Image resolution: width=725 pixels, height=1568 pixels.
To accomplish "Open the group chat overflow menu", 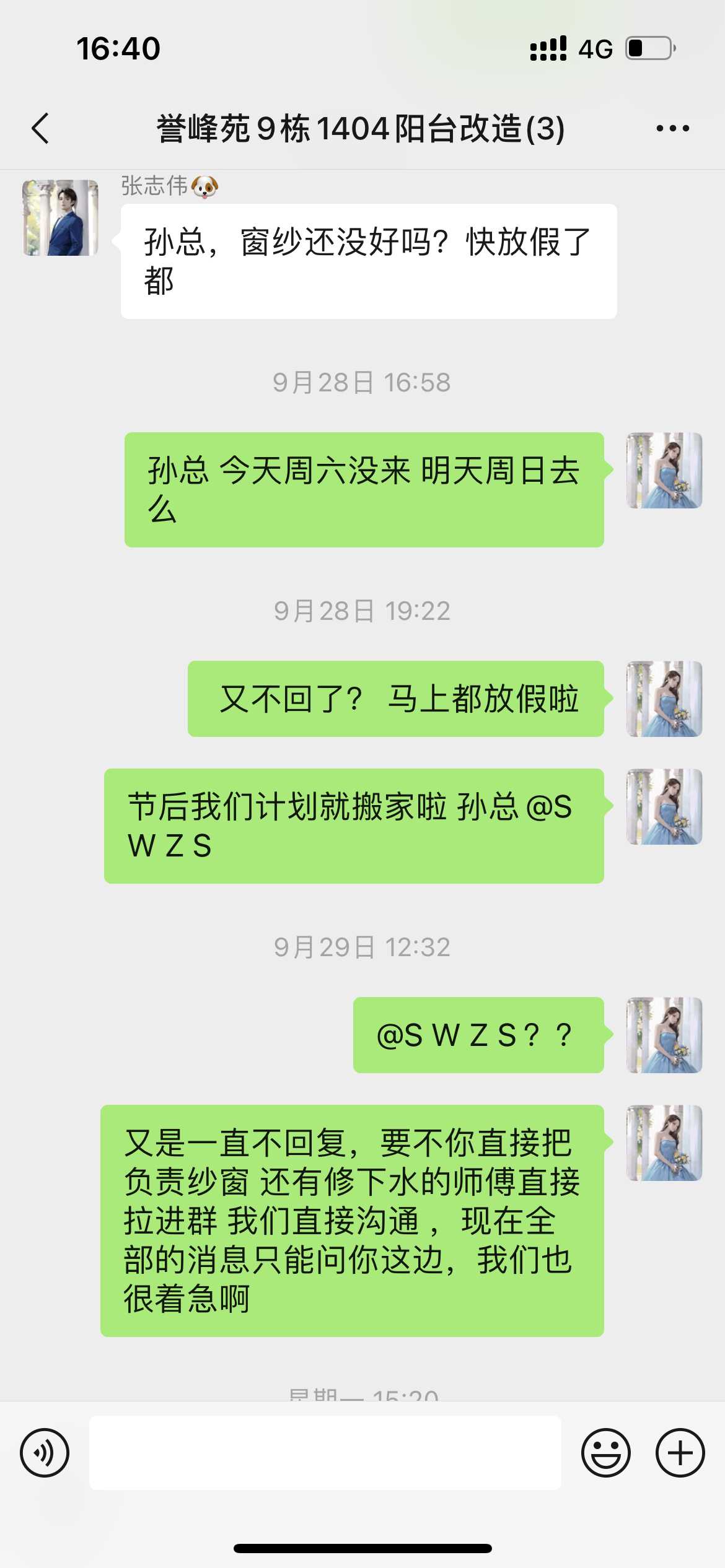I will pos(672,129).
